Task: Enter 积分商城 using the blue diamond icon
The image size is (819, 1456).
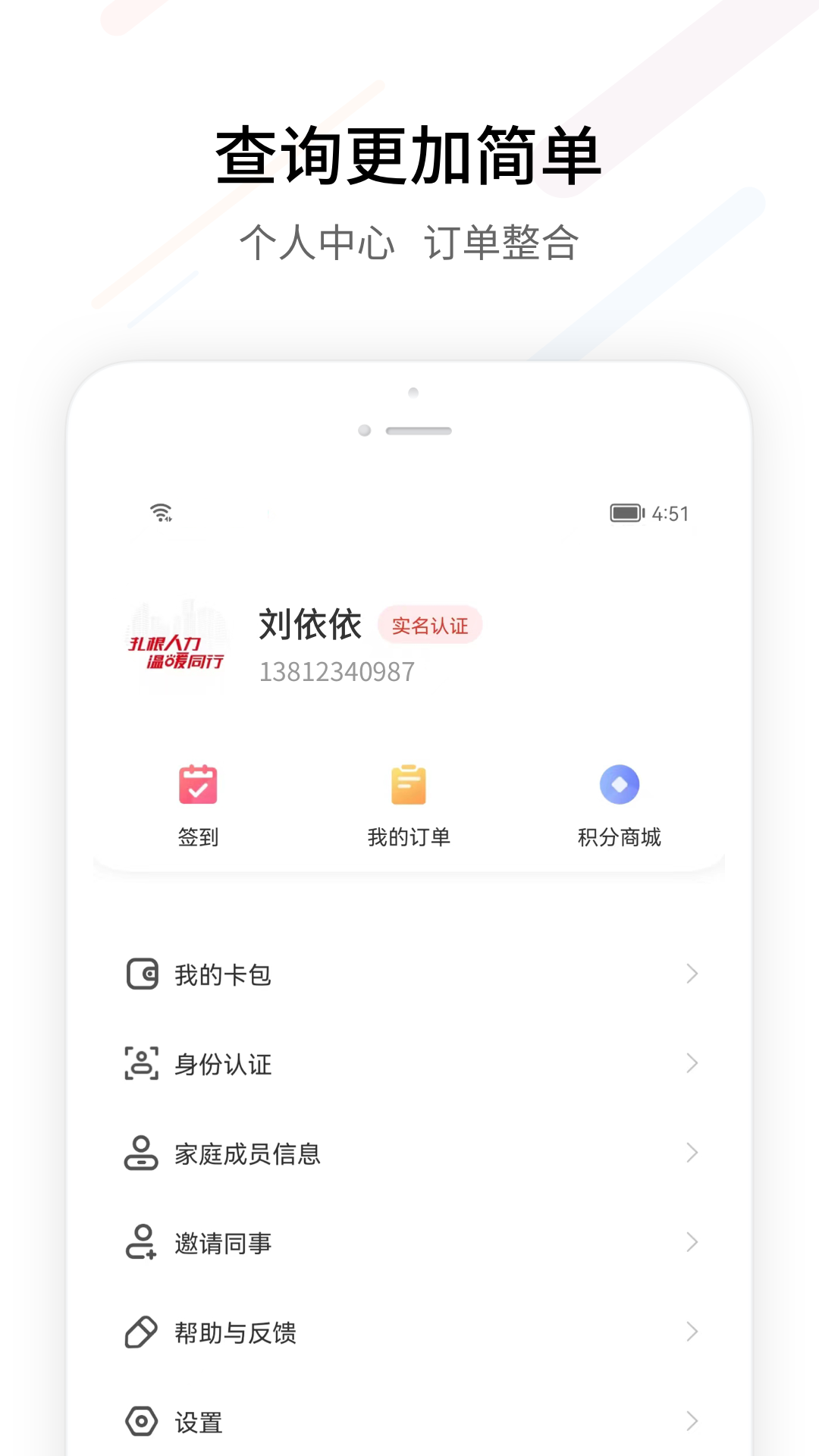Action: 619,784
